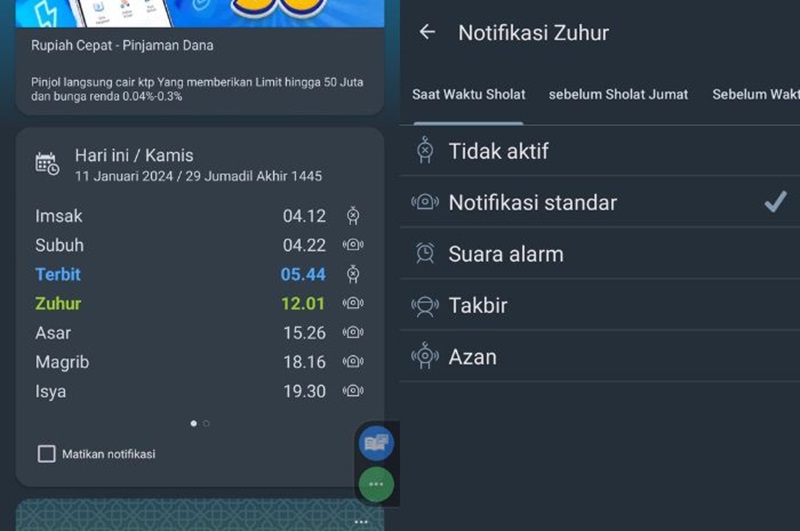Image resolution: width=800 pixels, height=531 pixels.
Task: Switch to the Saat Waktu Sholat tab
Action: [469, 95]
